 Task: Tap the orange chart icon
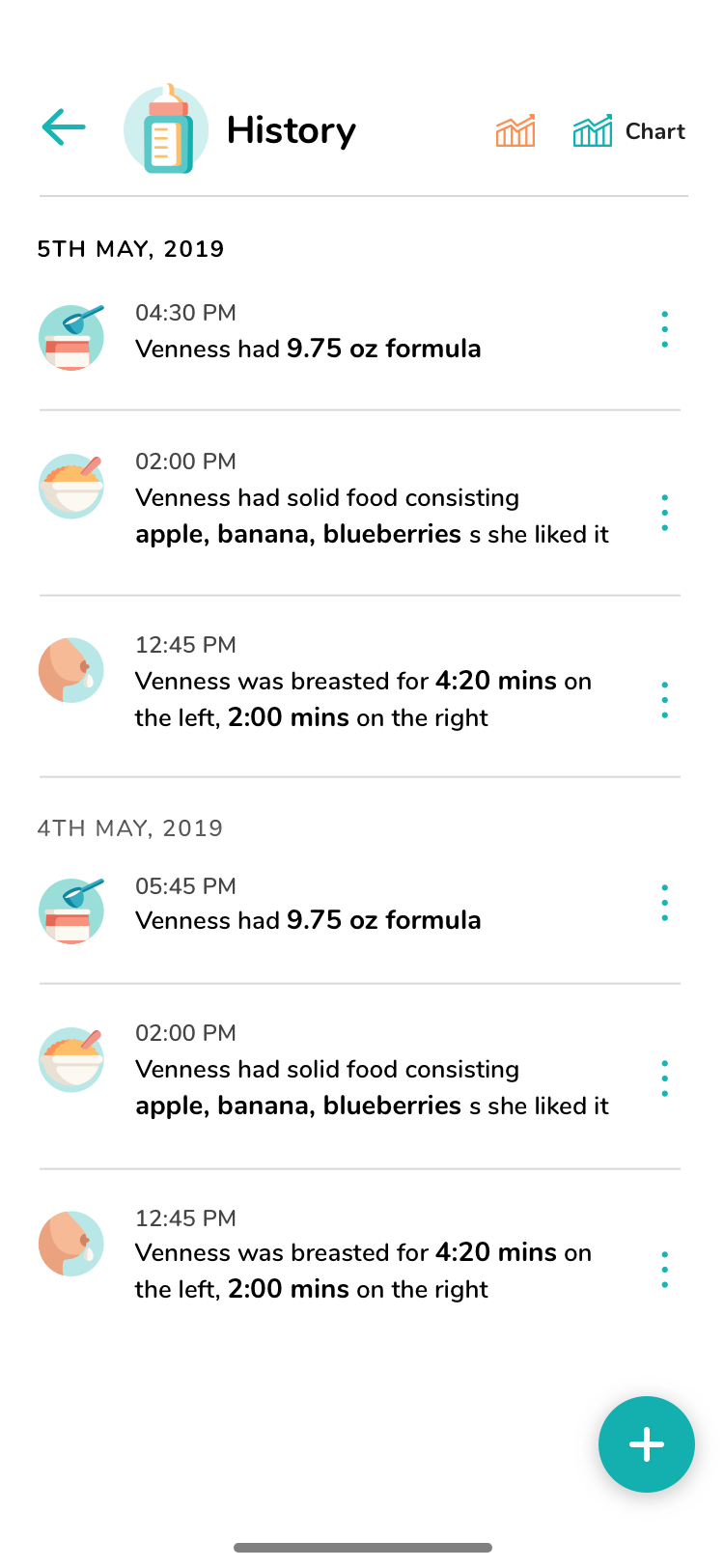click(x=515, y=130)
